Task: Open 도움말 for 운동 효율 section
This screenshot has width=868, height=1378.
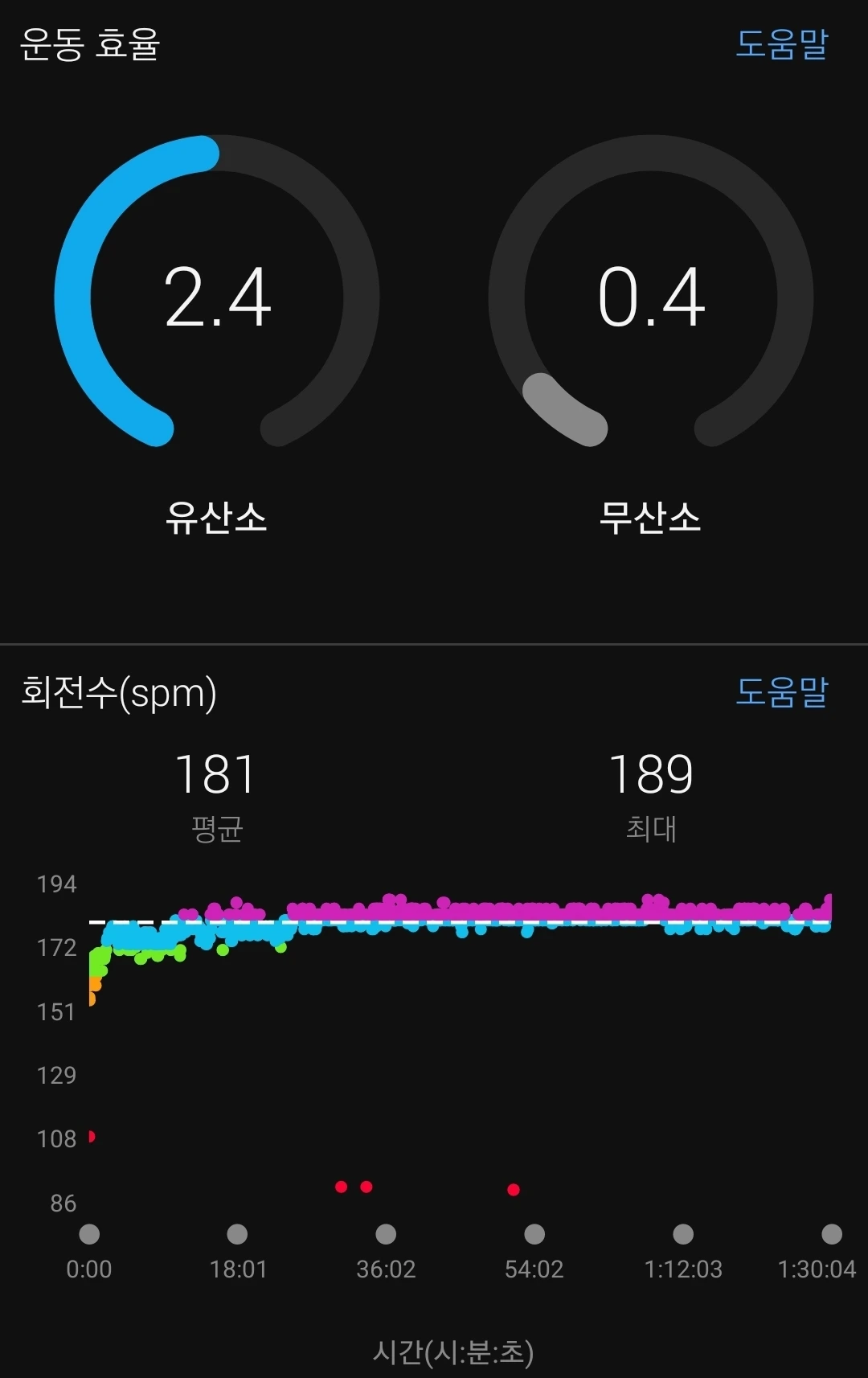Action: [781, 43]
